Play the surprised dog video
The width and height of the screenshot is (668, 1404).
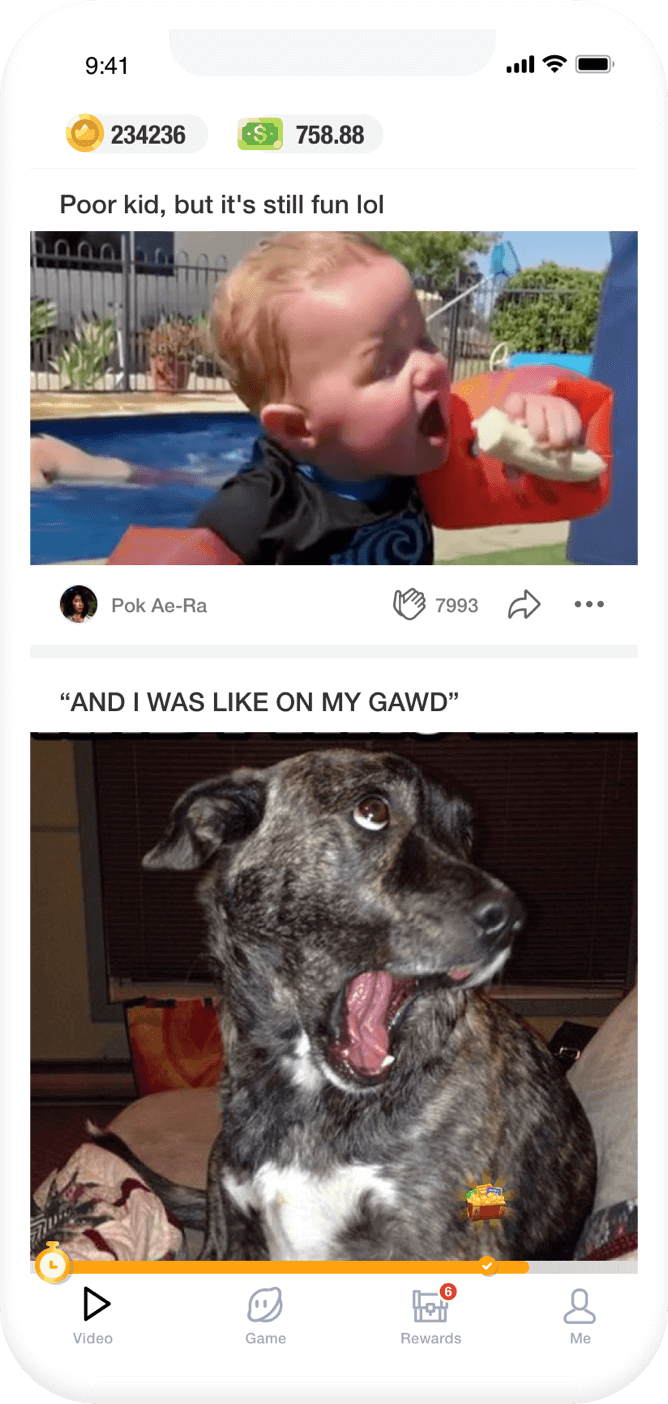pyautogui.click(x=334, y=997)
